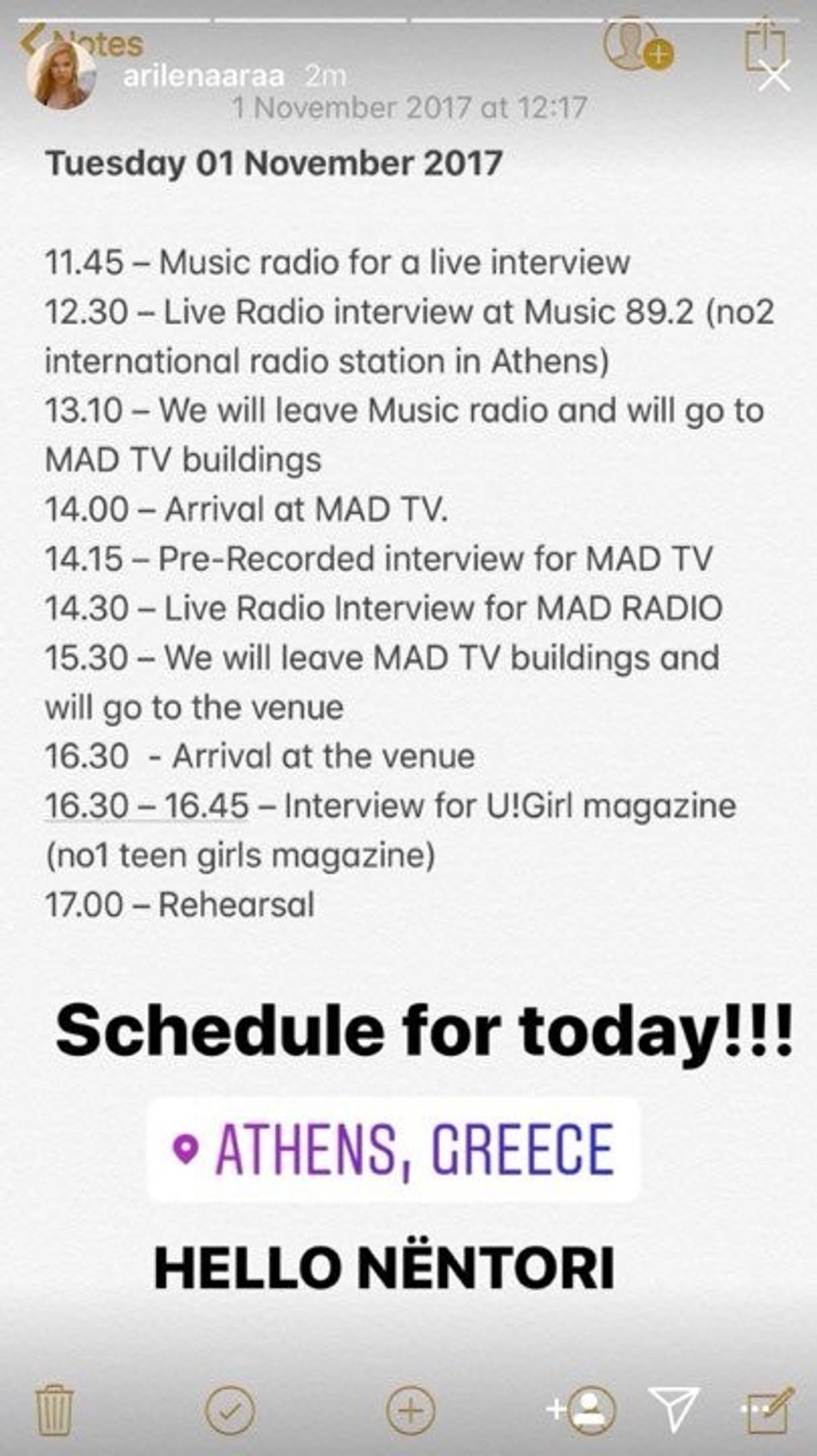
Task: Tap the arilenaaraa username
Action: pyautogui.click(x=203, y=77)
